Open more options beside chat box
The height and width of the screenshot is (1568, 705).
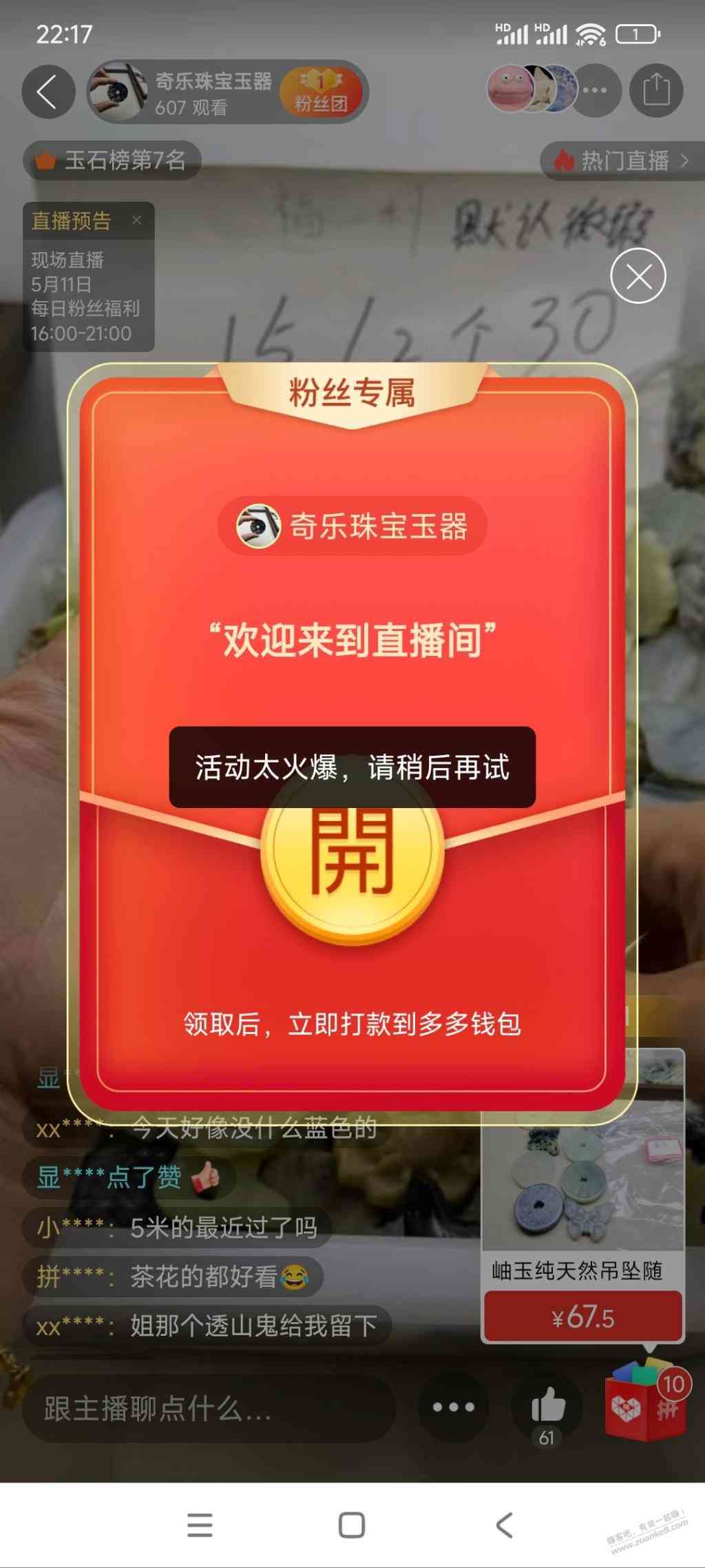453,1407
